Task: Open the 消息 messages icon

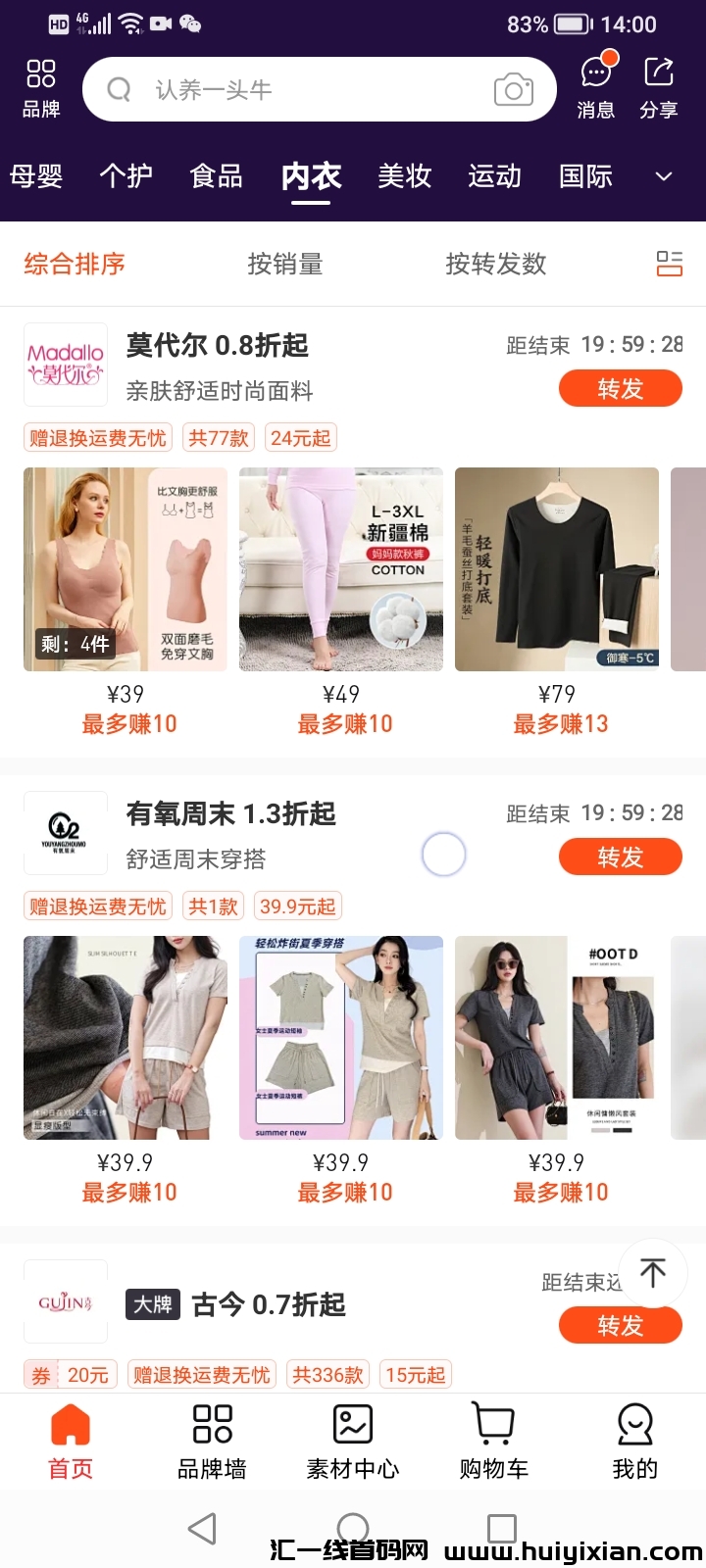Action: (x=596, y=86)
